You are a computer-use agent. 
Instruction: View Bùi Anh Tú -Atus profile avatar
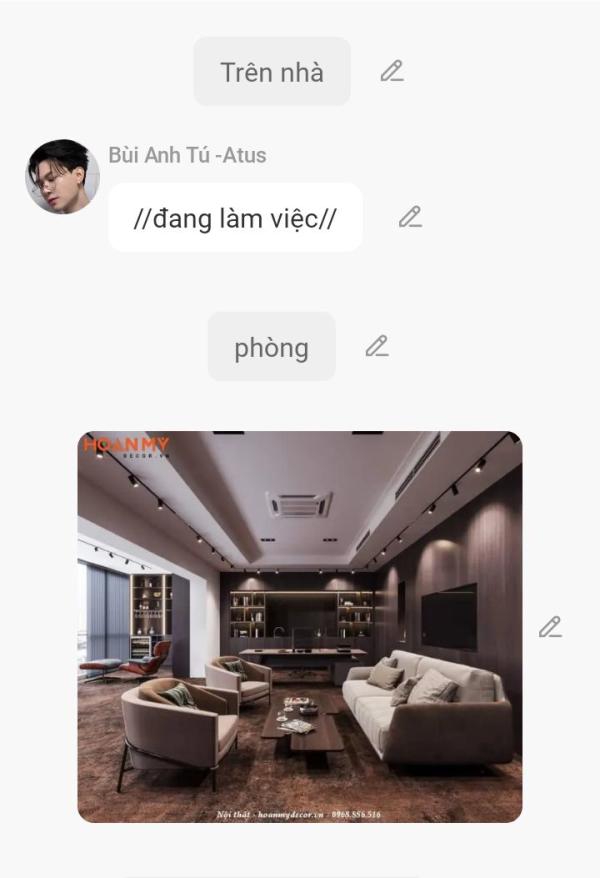(x=62, y=177)
